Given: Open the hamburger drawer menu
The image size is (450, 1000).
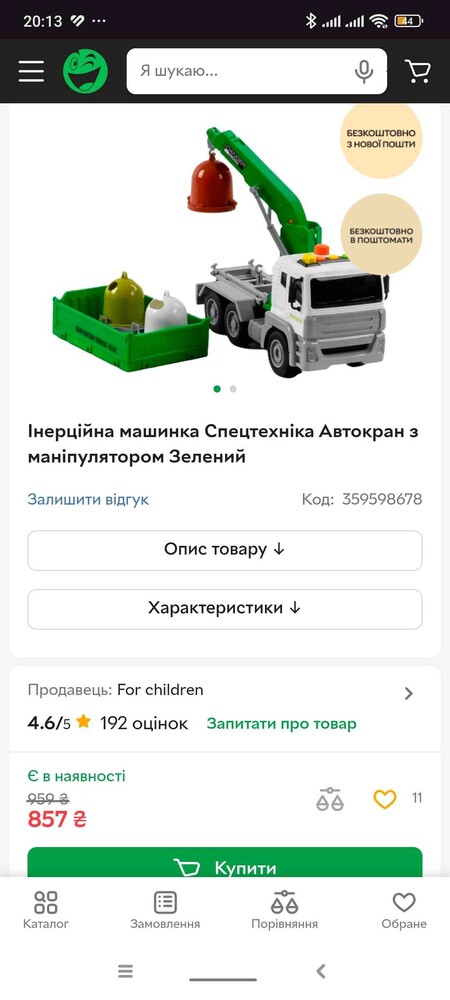Looking at the screenshot, I should [x=31, y=71].
